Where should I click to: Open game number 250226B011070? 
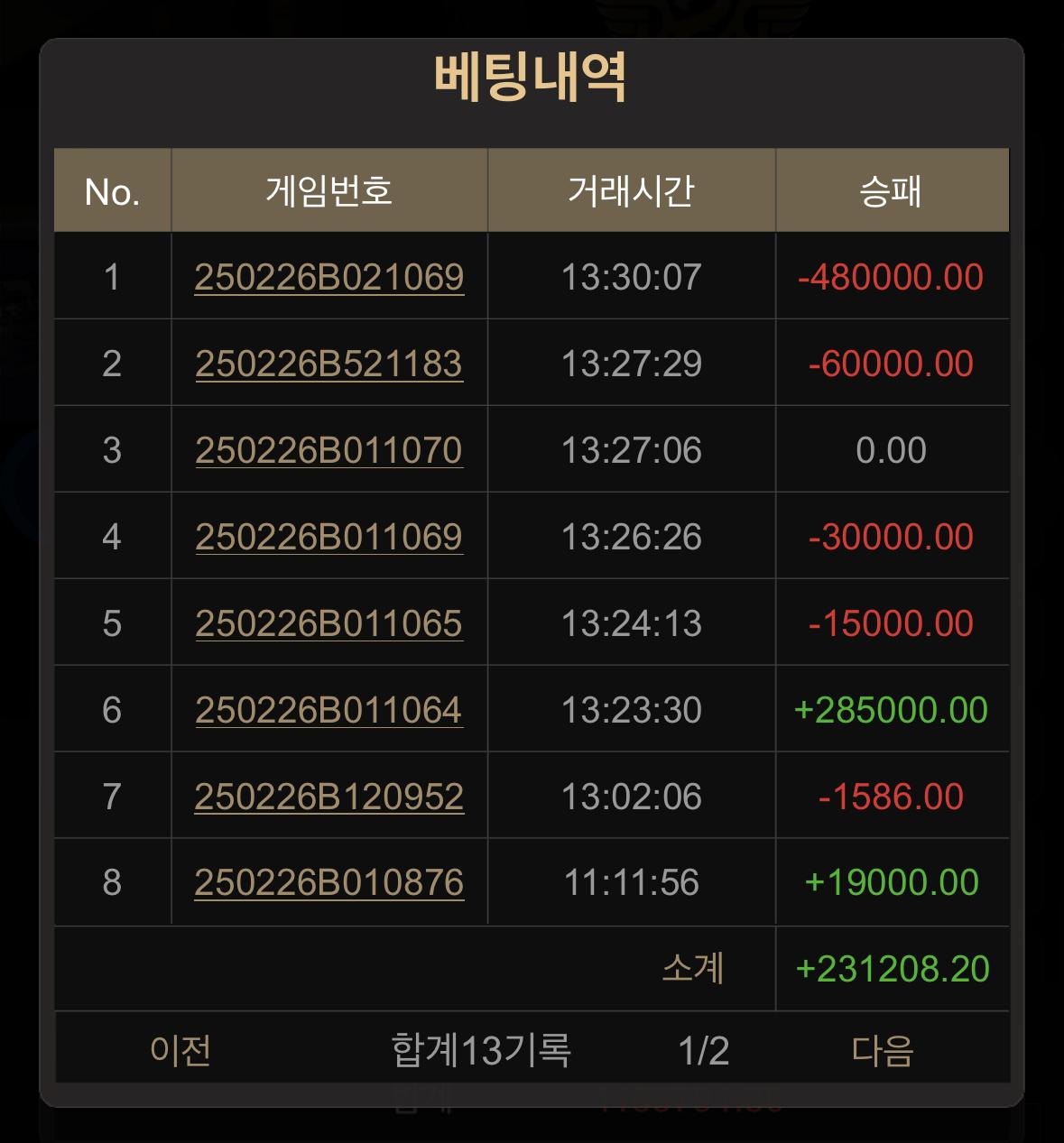328,450
